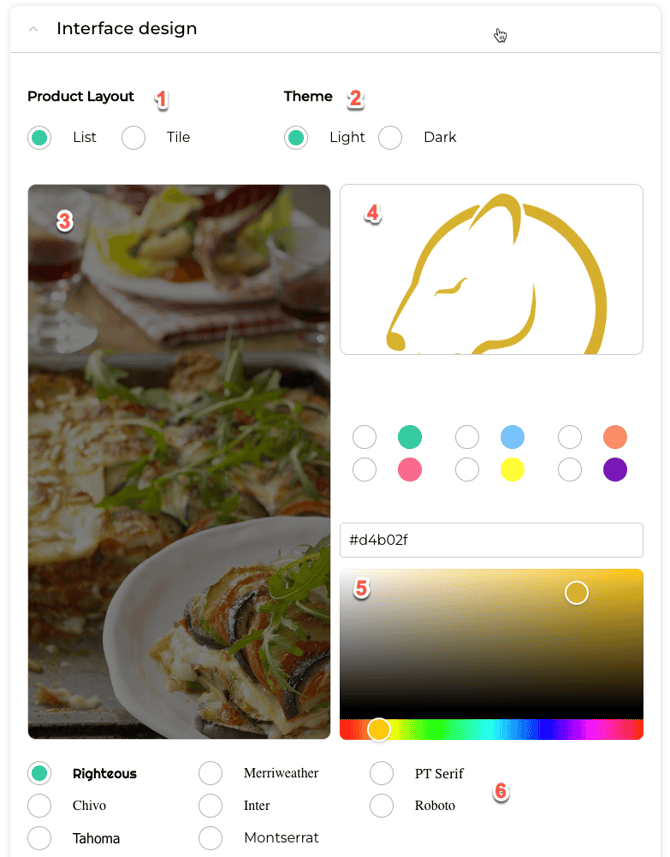The height and width of the screenshot is (857, 670).
Task: Switch to the Dark theme
Action: click(390, 138)
